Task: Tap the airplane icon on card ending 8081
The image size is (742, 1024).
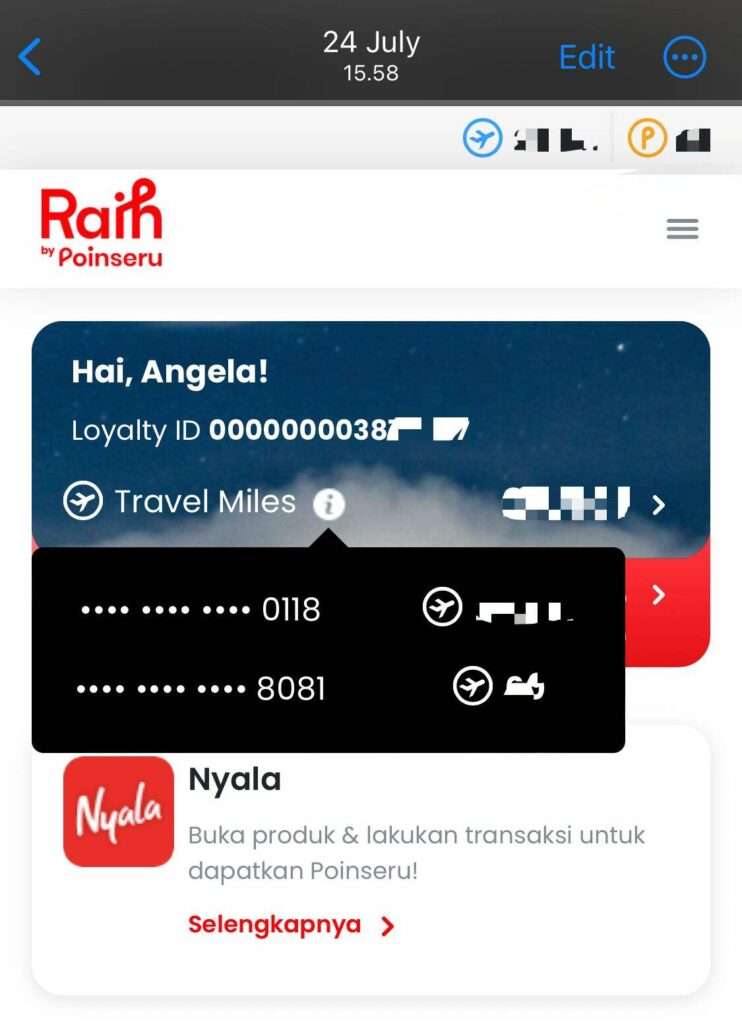Action: tap(471, 686)
